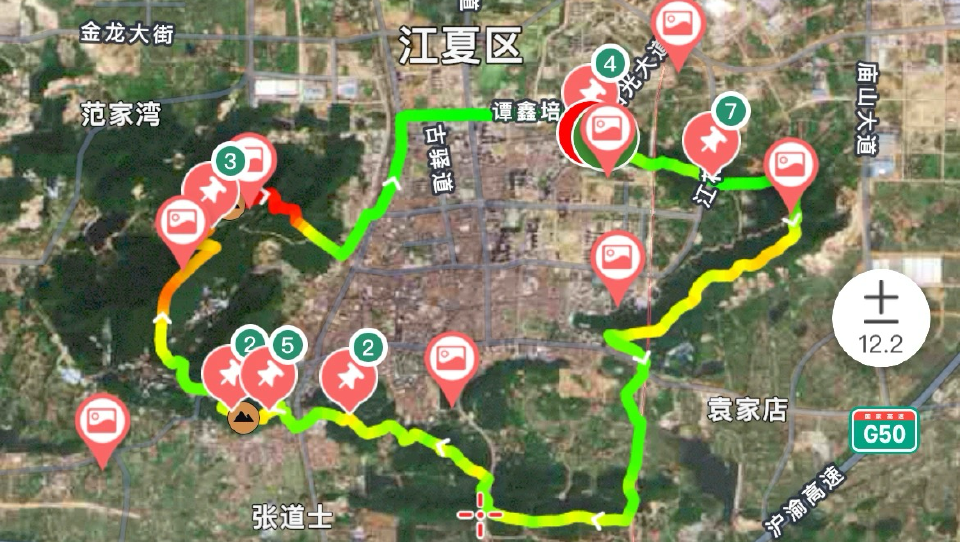Open the pin marker with badge 3
The height and width of the screenshot is (542, 960).
[x=214, y=190]
